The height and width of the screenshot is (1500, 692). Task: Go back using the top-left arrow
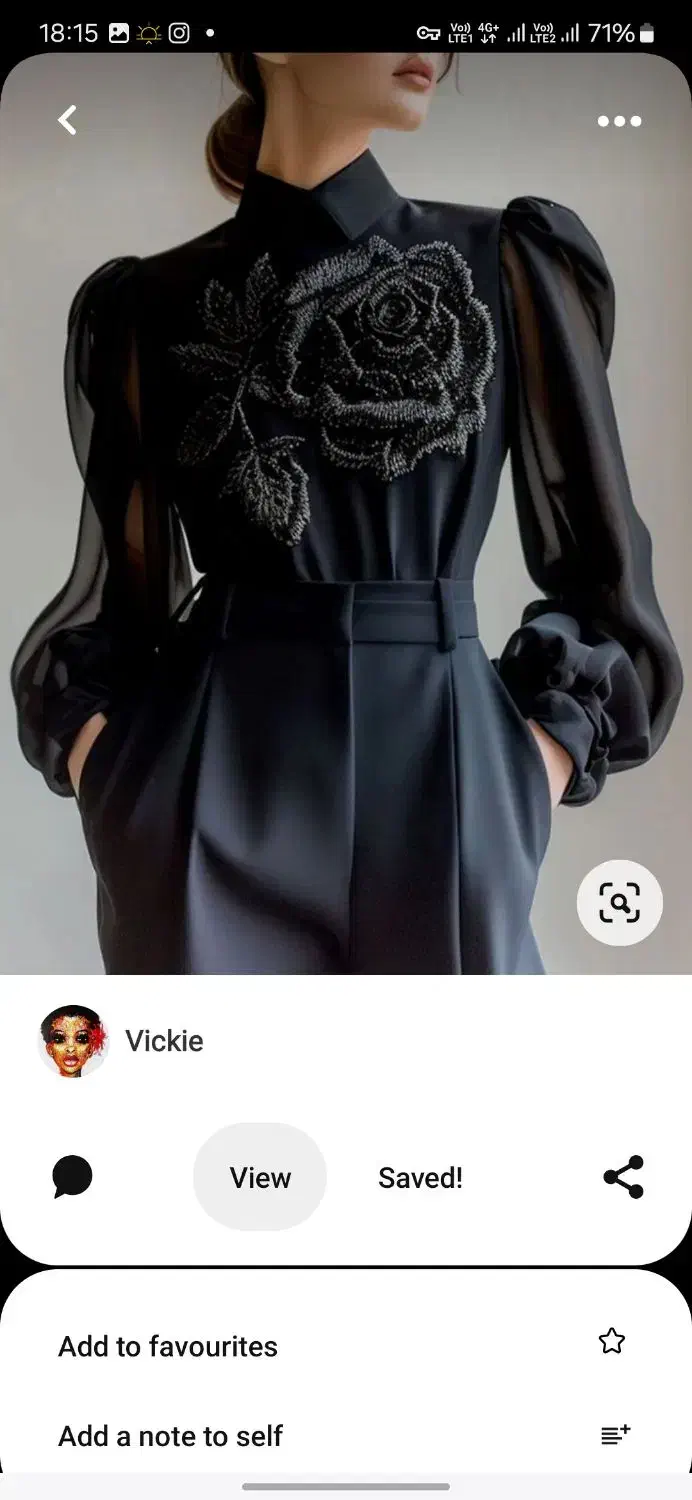(x=67, y=121)
